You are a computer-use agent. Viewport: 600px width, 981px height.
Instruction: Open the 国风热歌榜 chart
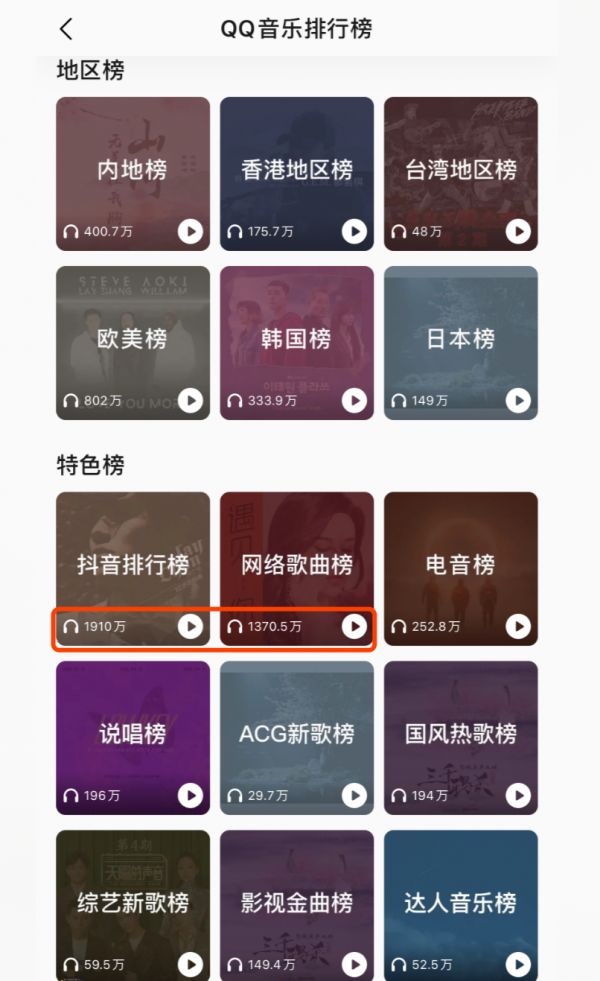461,733
